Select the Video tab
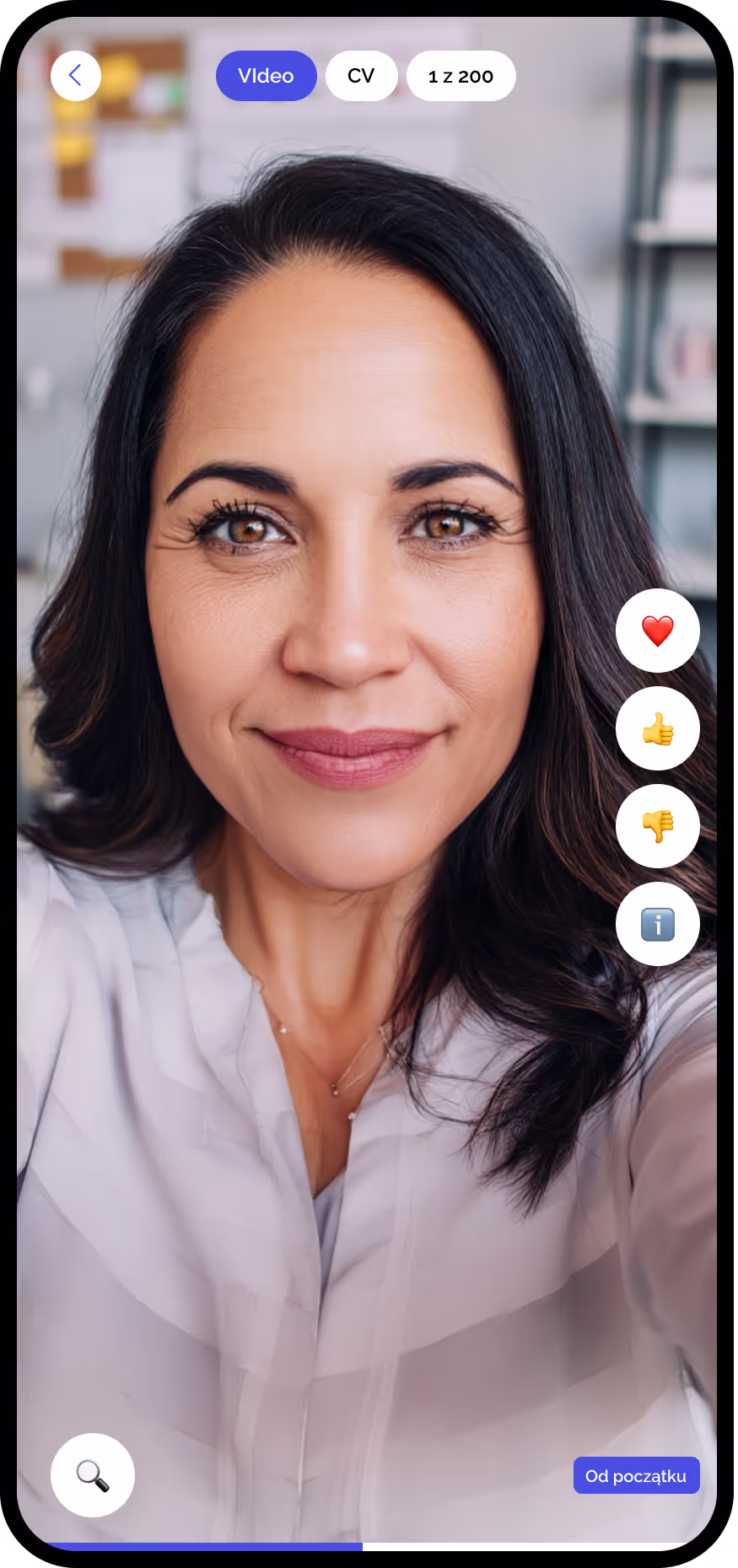 click(266, 76)
